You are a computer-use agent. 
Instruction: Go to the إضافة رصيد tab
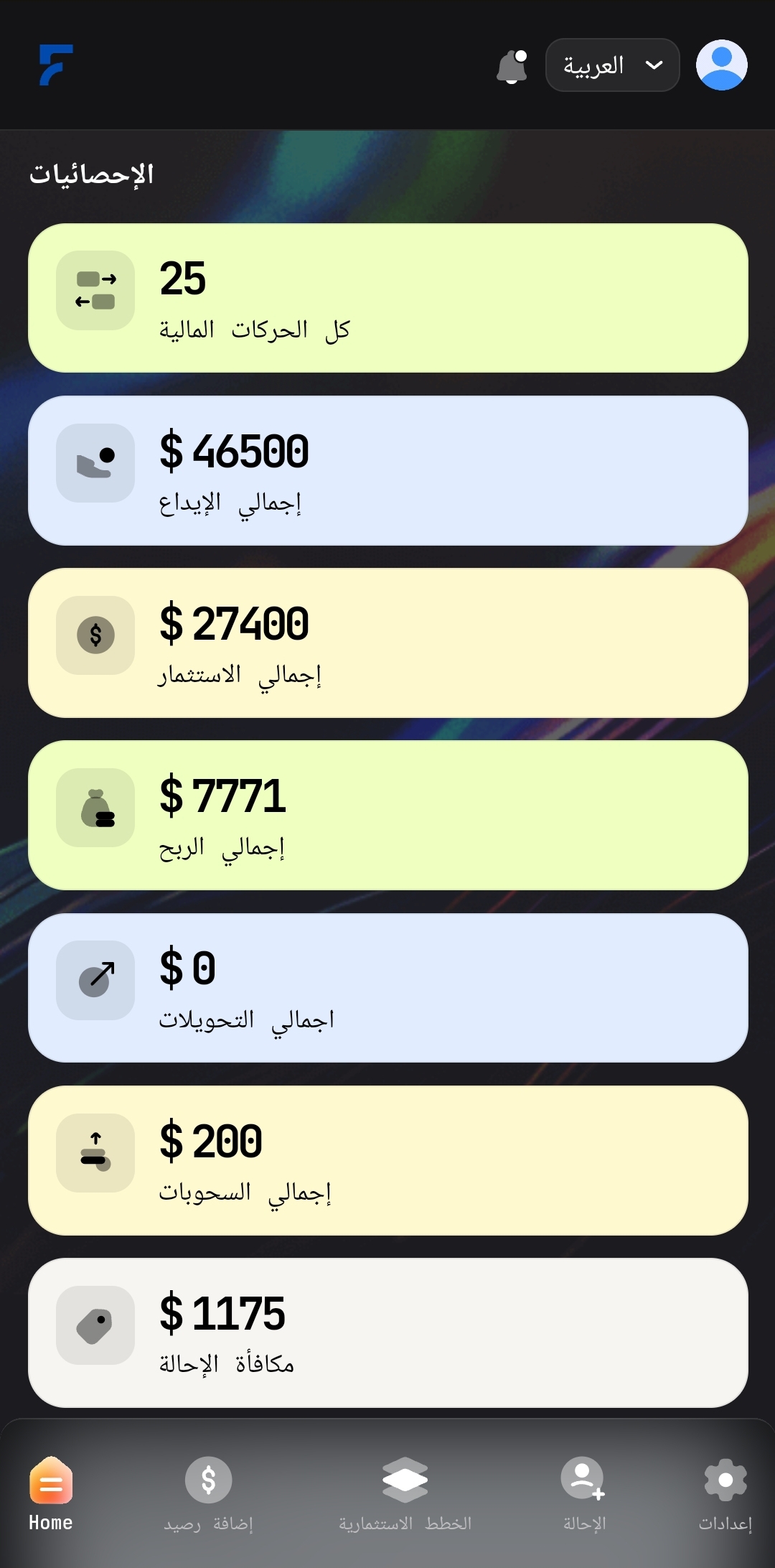(208, 1493)
